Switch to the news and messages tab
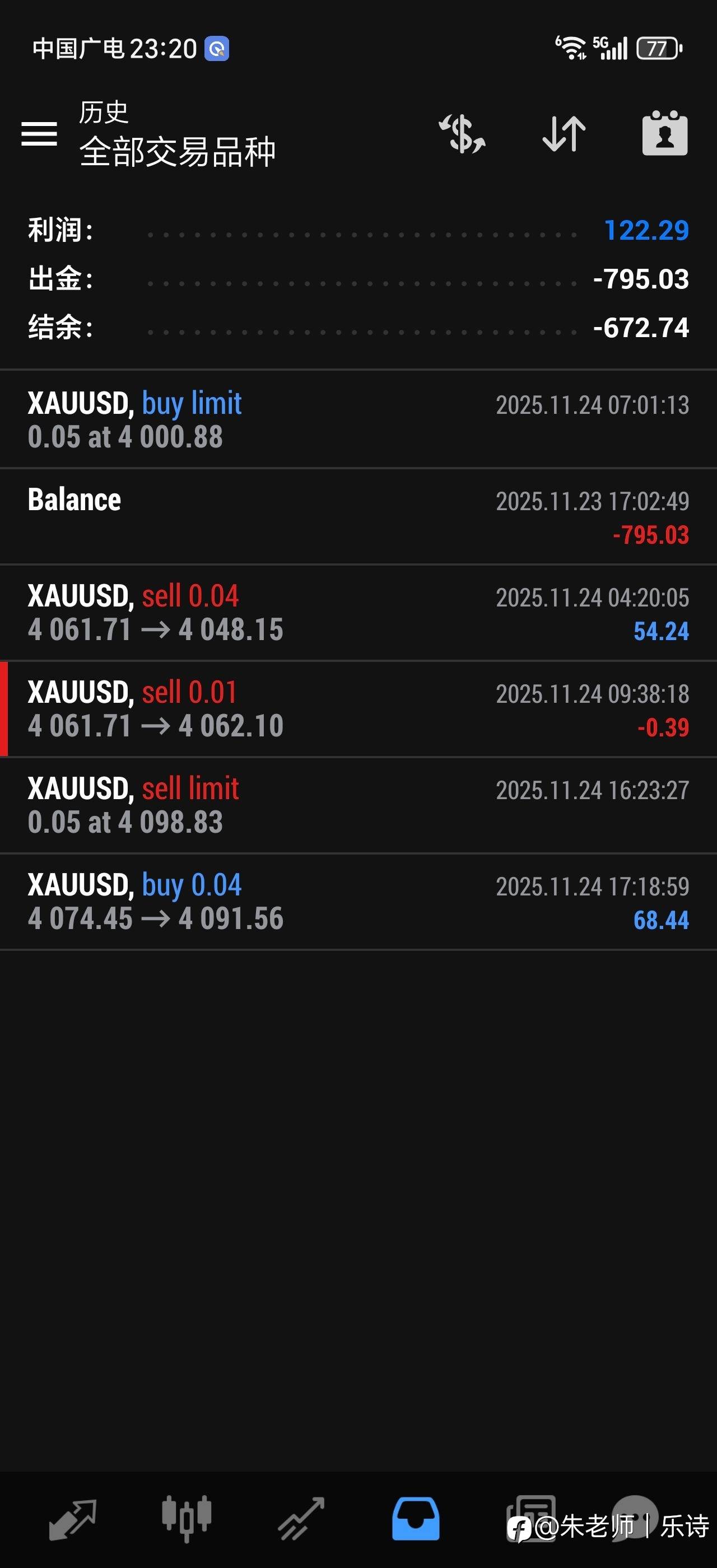Image resolution: width=717 pixels, height=1568 pixels. coord(532,1519)
